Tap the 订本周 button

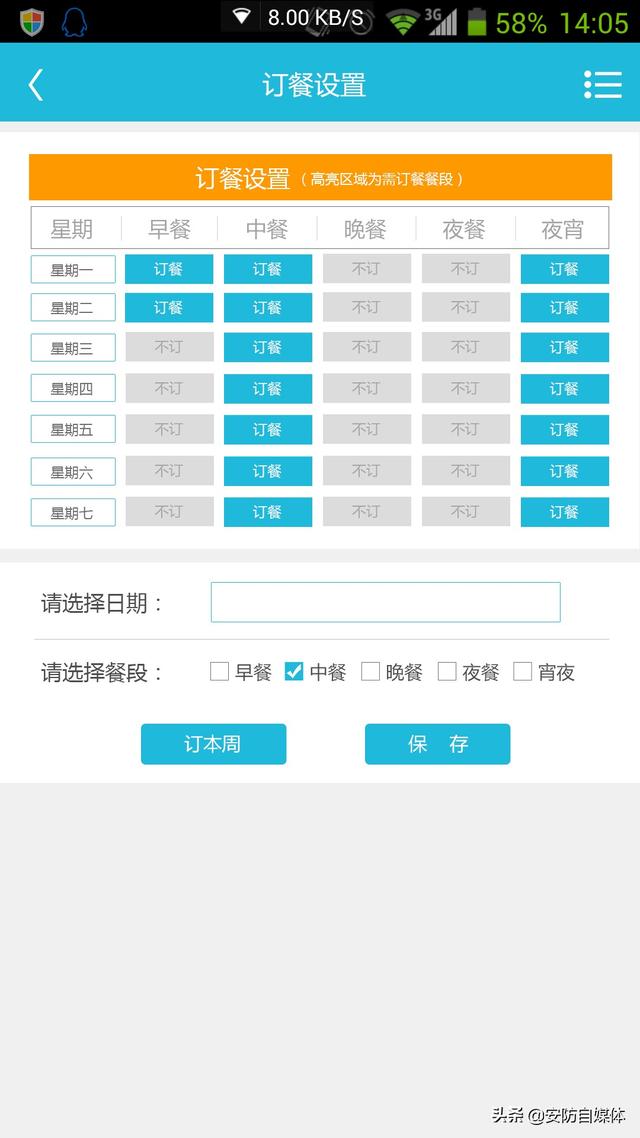213,744
